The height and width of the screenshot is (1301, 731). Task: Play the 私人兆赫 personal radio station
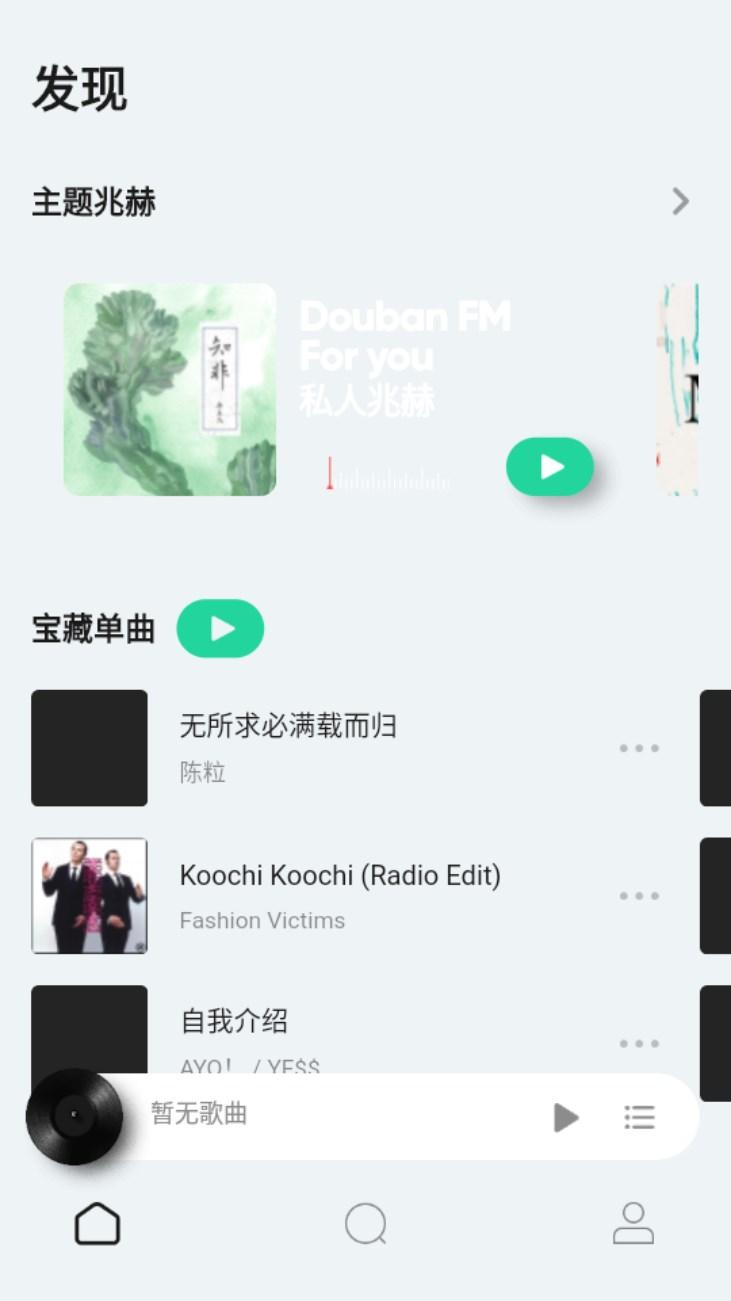pos(549,466)
